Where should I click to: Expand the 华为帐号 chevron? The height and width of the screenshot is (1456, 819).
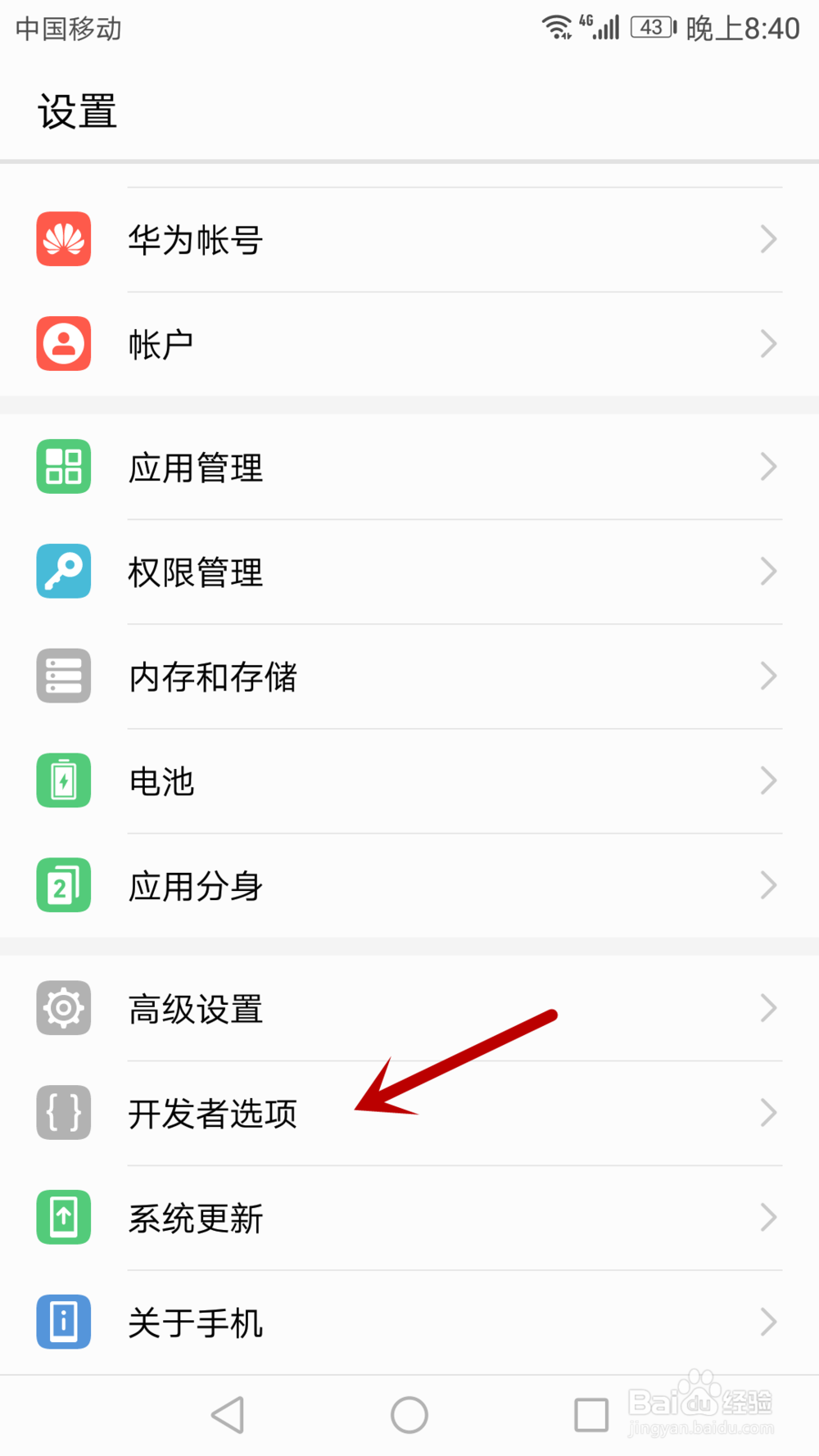(x=767, y=240)
